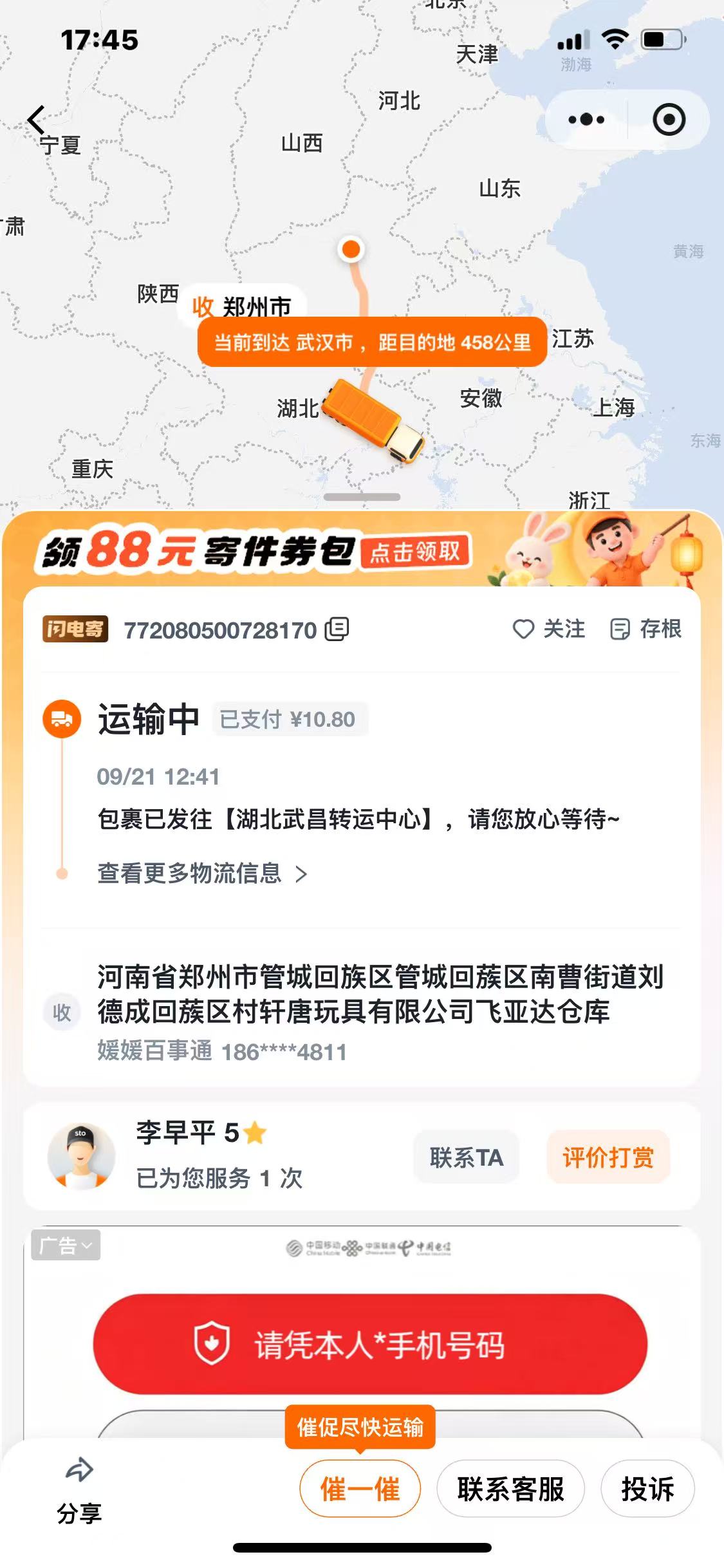Screen dimensions: 724x1568
Task: Tap the red 请凭本人*手机号码 ad button
Action: [x=370, y=1345]
